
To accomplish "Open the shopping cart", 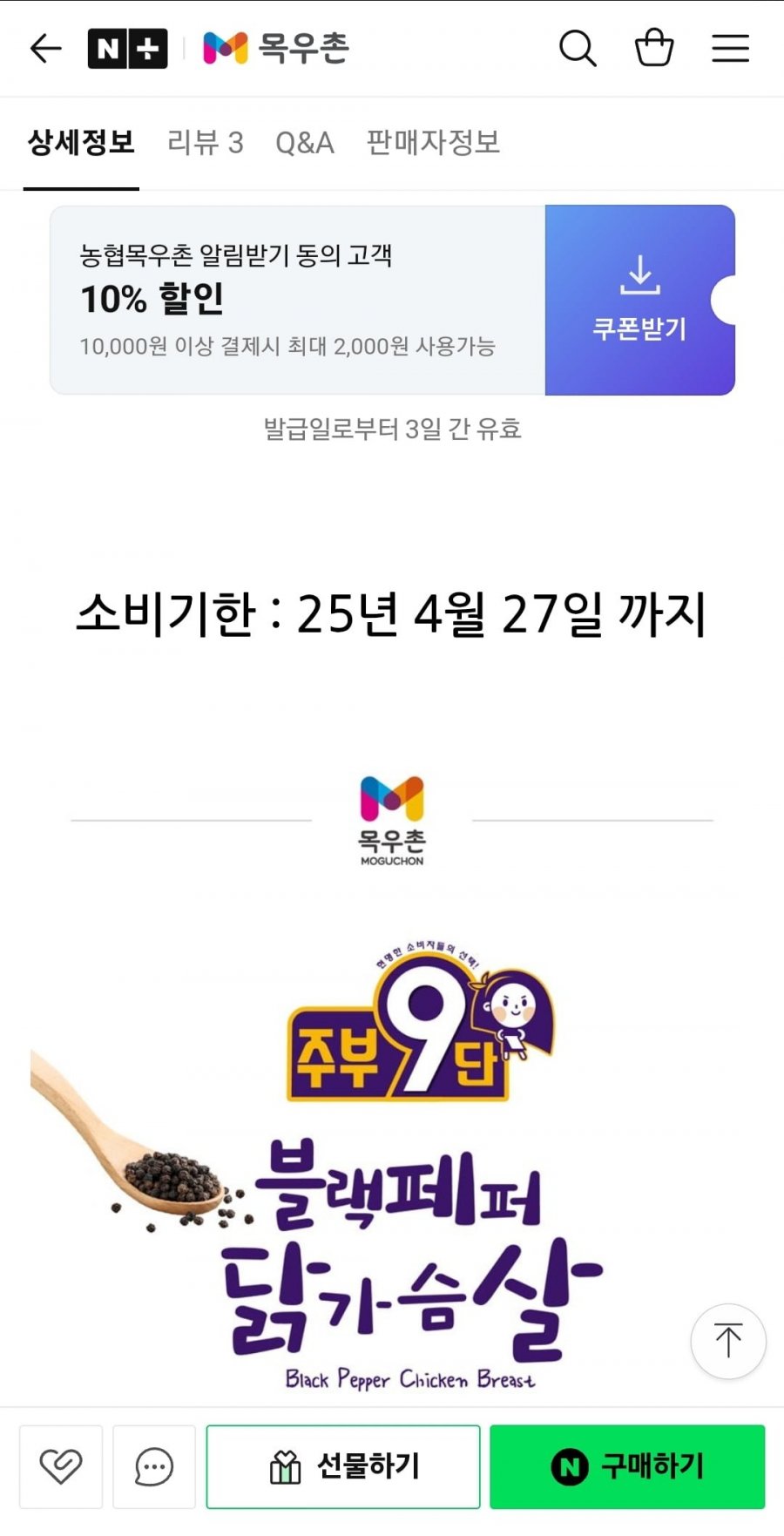I will click(x=654, y=49).
